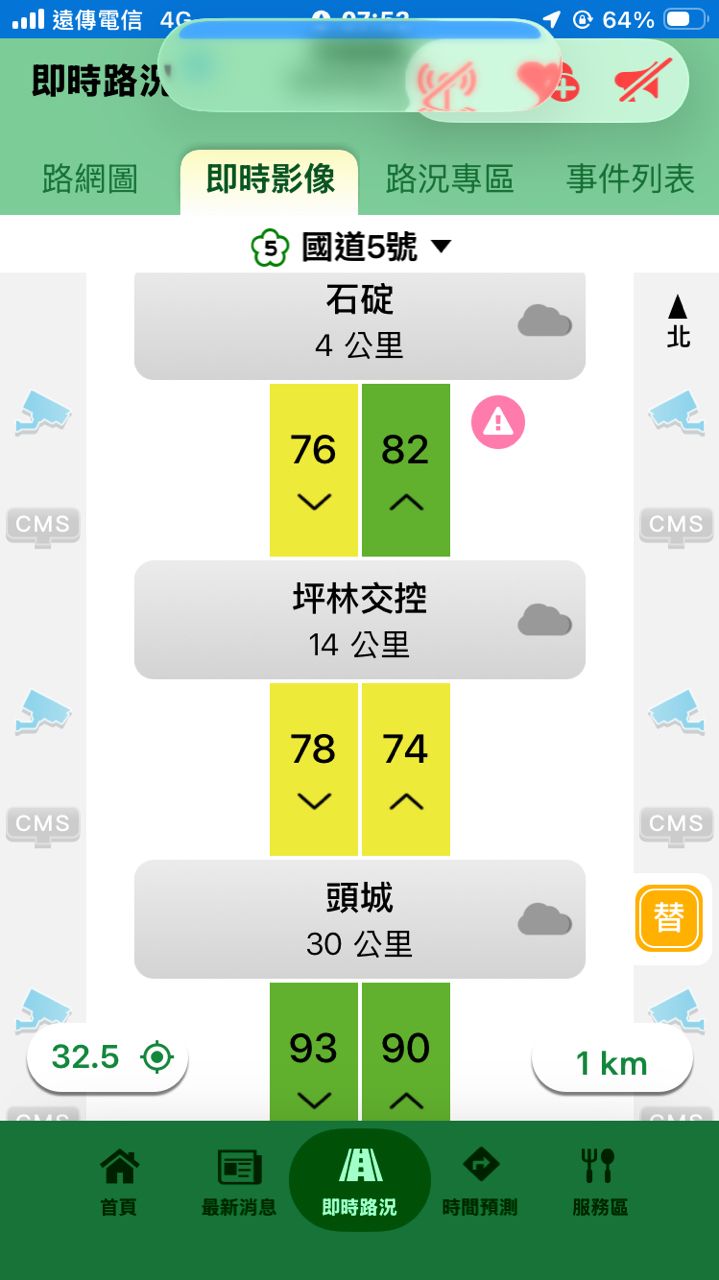Expand the 國道5號 highway dropdown
Image resolution: width=719 pixels, height=1280 pixels.
[352, 247]
